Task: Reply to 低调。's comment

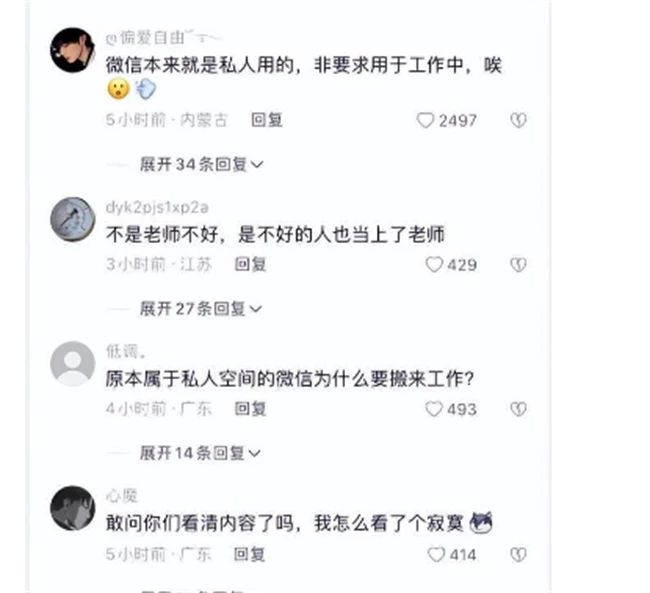Action: (x=250, y=409)
